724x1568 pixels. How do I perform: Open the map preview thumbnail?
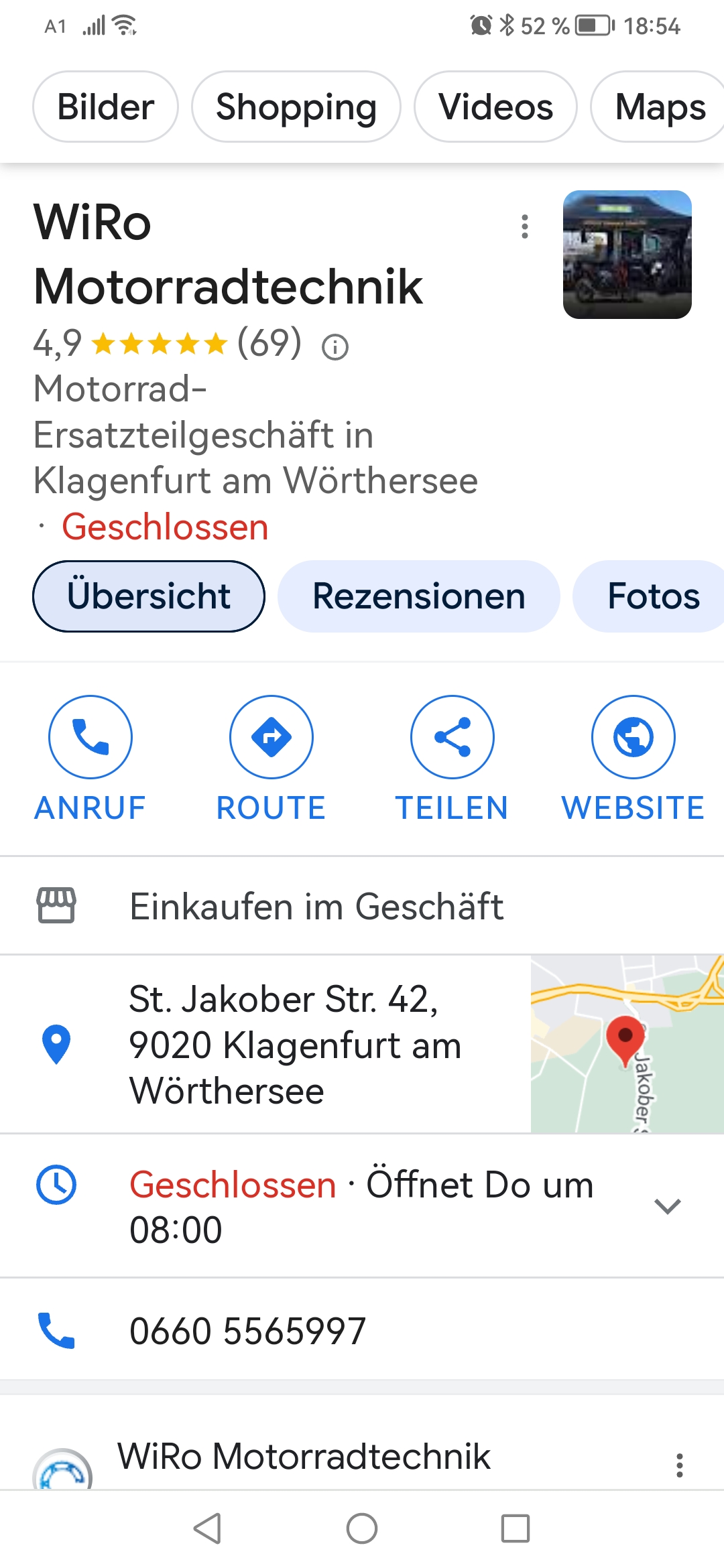click(627, 1045)
